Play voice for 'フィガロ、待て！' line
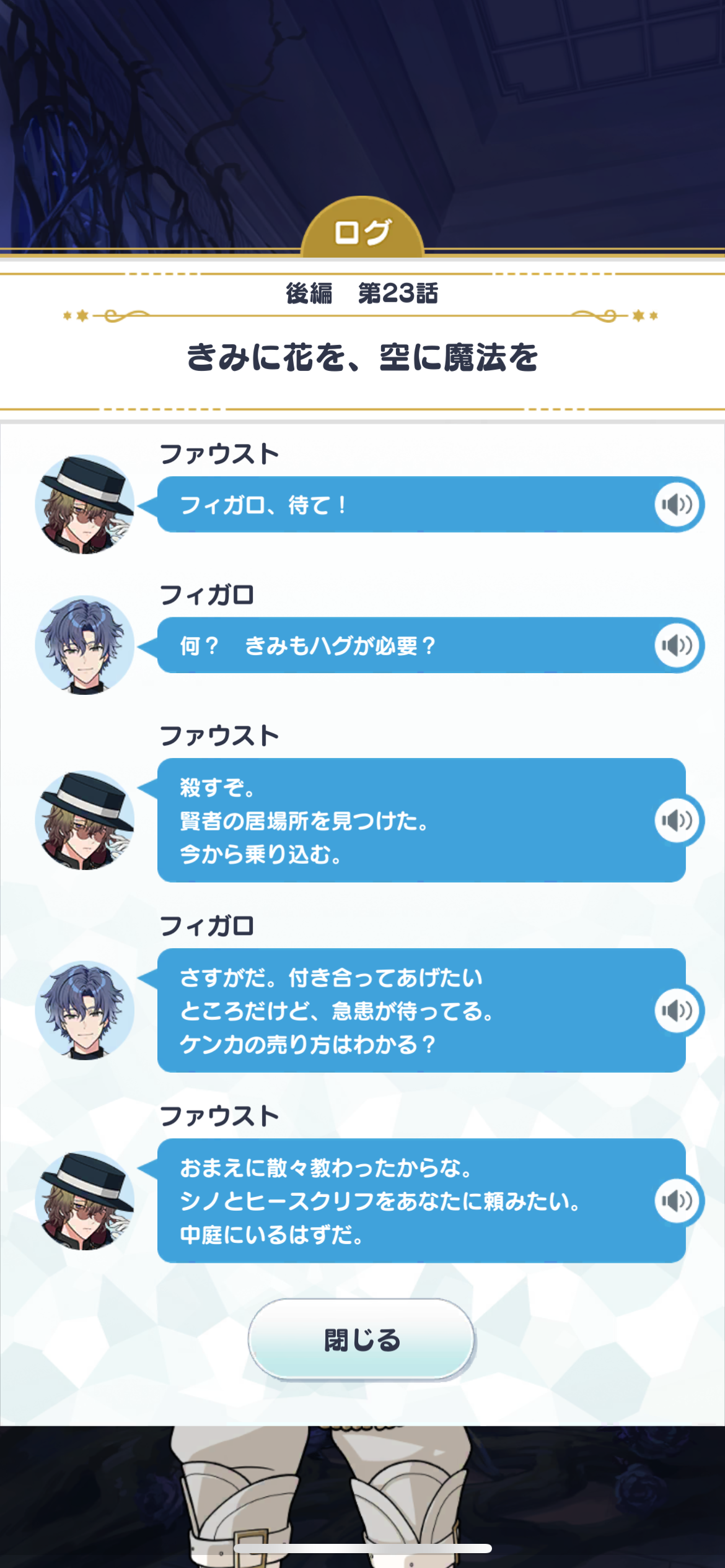 [x=677, y=505]
